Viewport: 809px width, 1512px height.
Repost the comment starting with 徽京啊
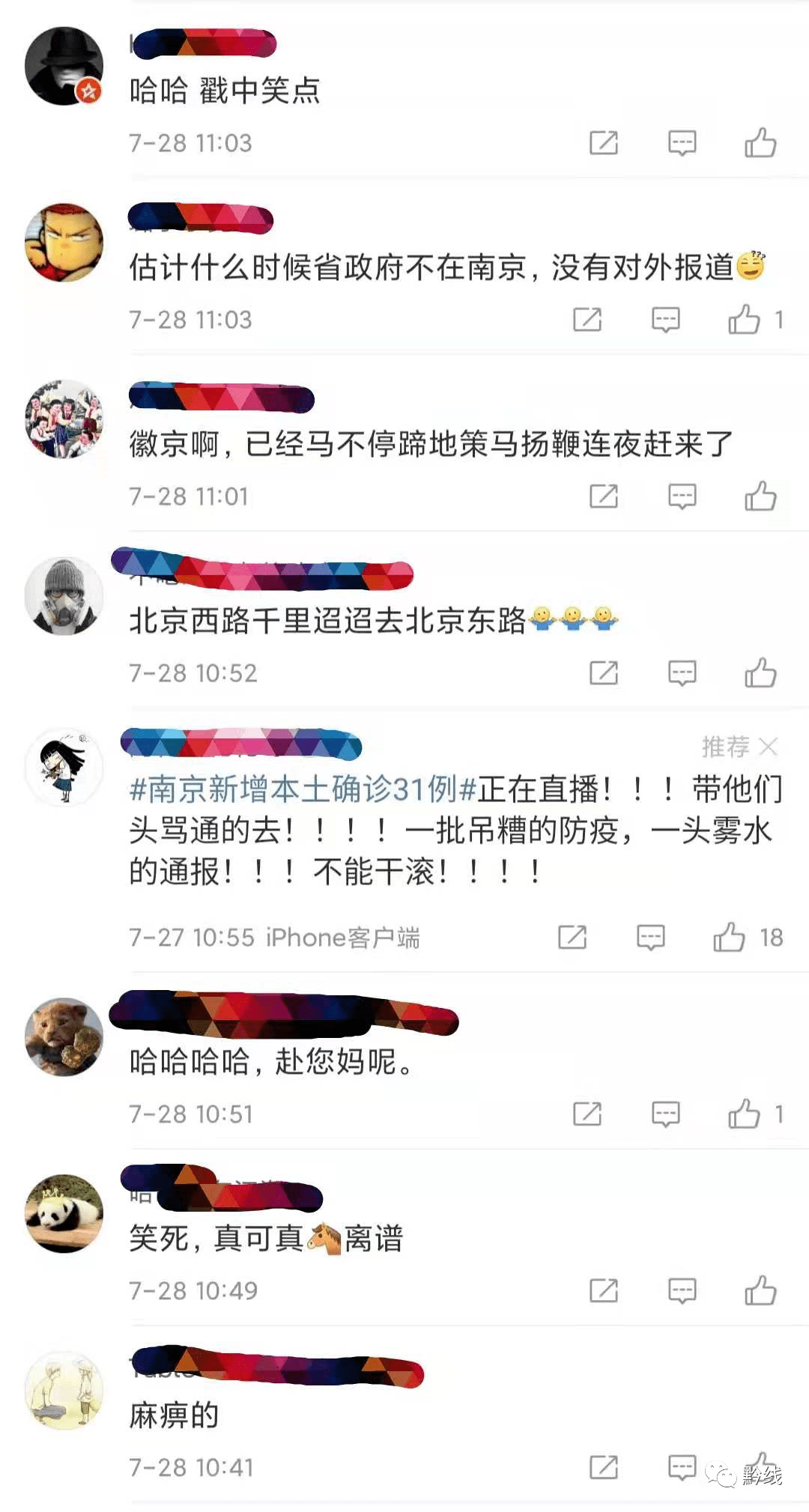click(604, 496)
